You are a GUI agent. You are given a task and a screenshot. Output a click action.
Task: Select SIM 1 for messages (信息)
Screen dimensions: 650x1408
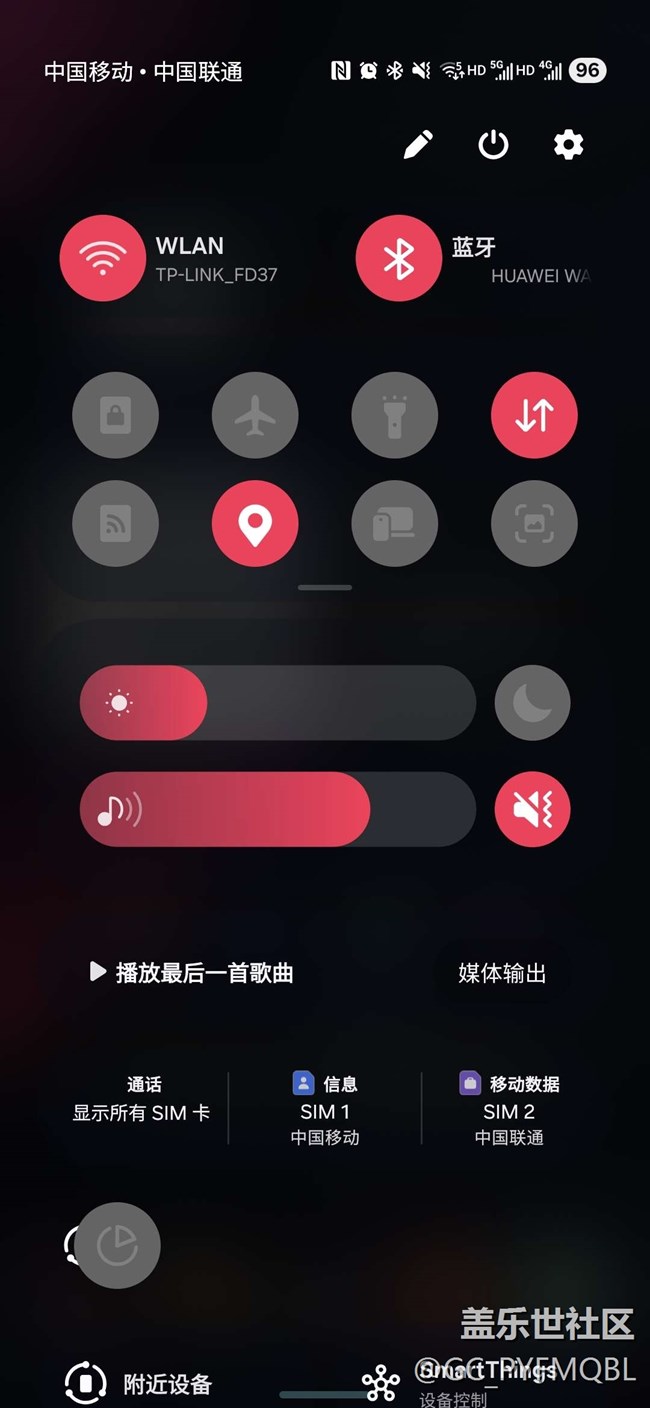coord(325,1109)
